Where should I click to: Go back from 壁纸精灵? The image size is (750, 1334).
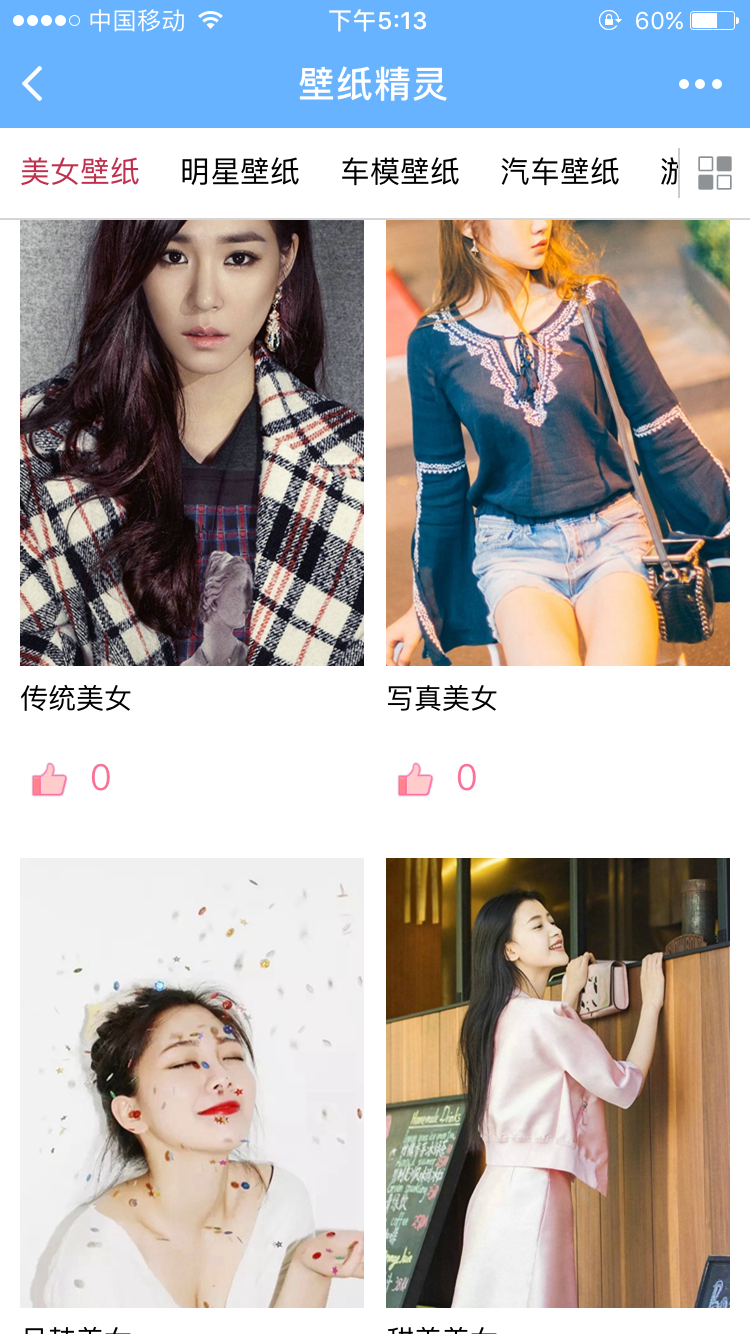pos(33,84)
